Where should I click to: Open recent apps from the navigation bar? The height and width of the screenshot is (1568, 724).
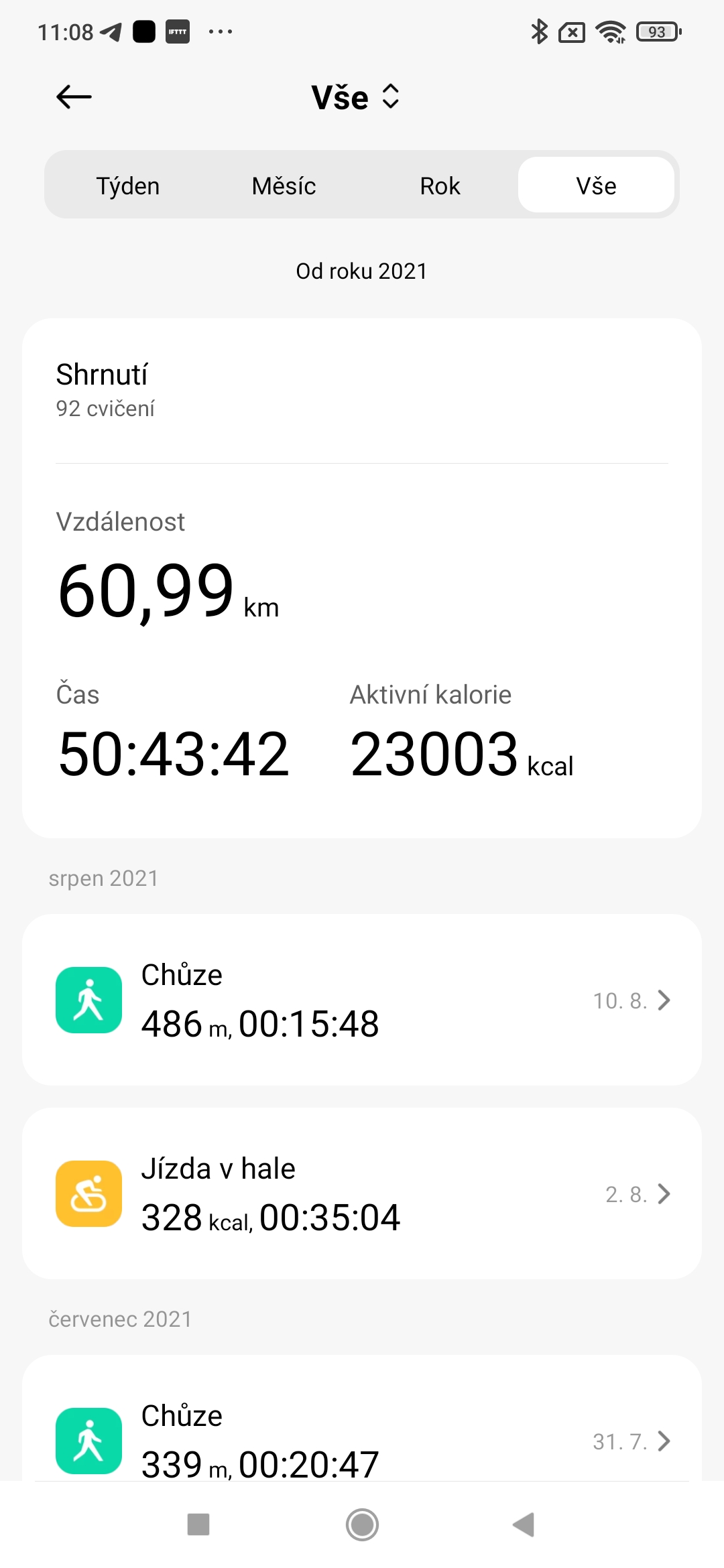point(198,1524)
